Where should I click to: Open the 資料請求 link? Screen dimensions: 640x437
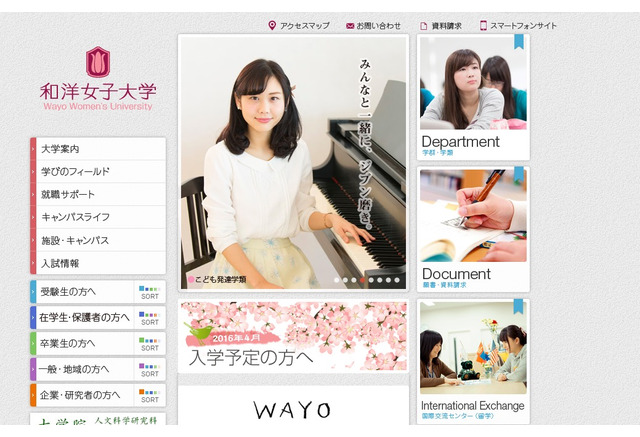point(440,25)
